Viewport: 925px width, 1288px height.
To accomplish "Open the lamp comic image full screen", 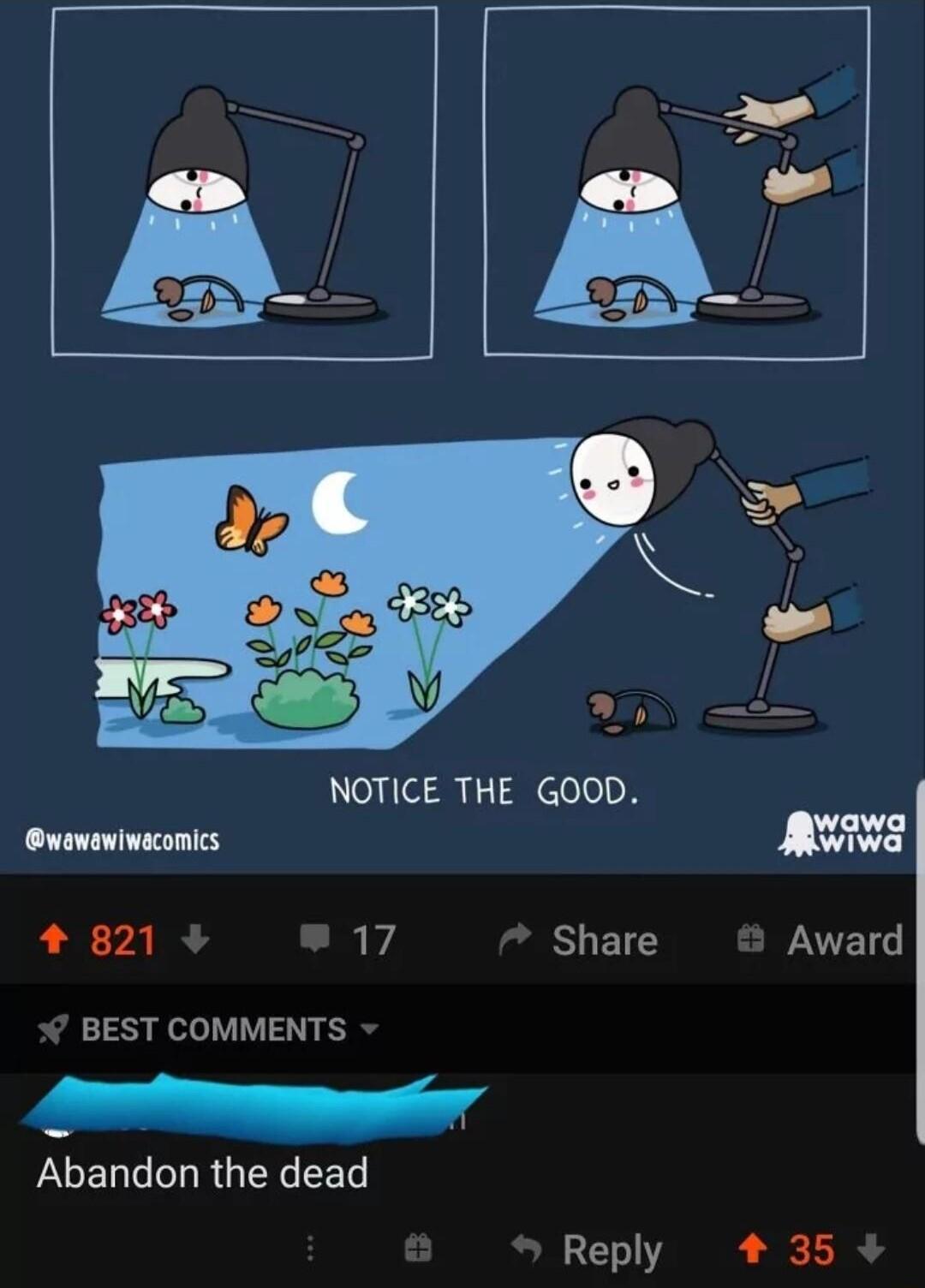I will 462,428.
